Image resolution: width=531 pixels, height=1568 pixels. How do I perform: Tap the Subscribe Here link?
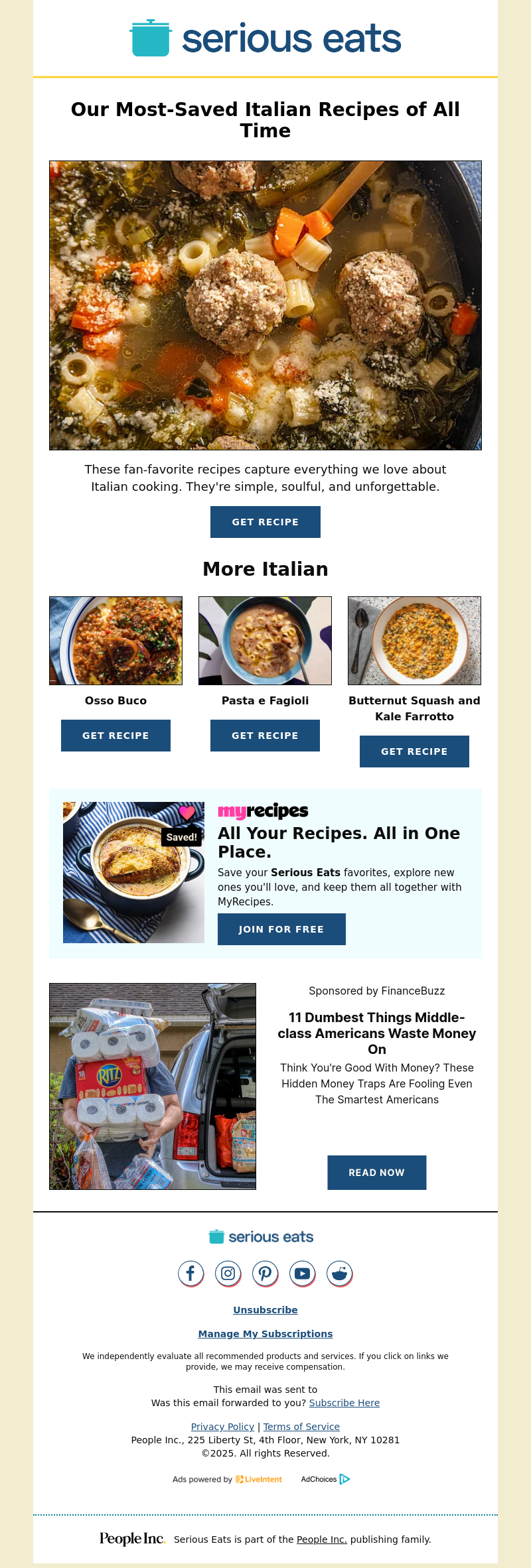click(344, 1403)
